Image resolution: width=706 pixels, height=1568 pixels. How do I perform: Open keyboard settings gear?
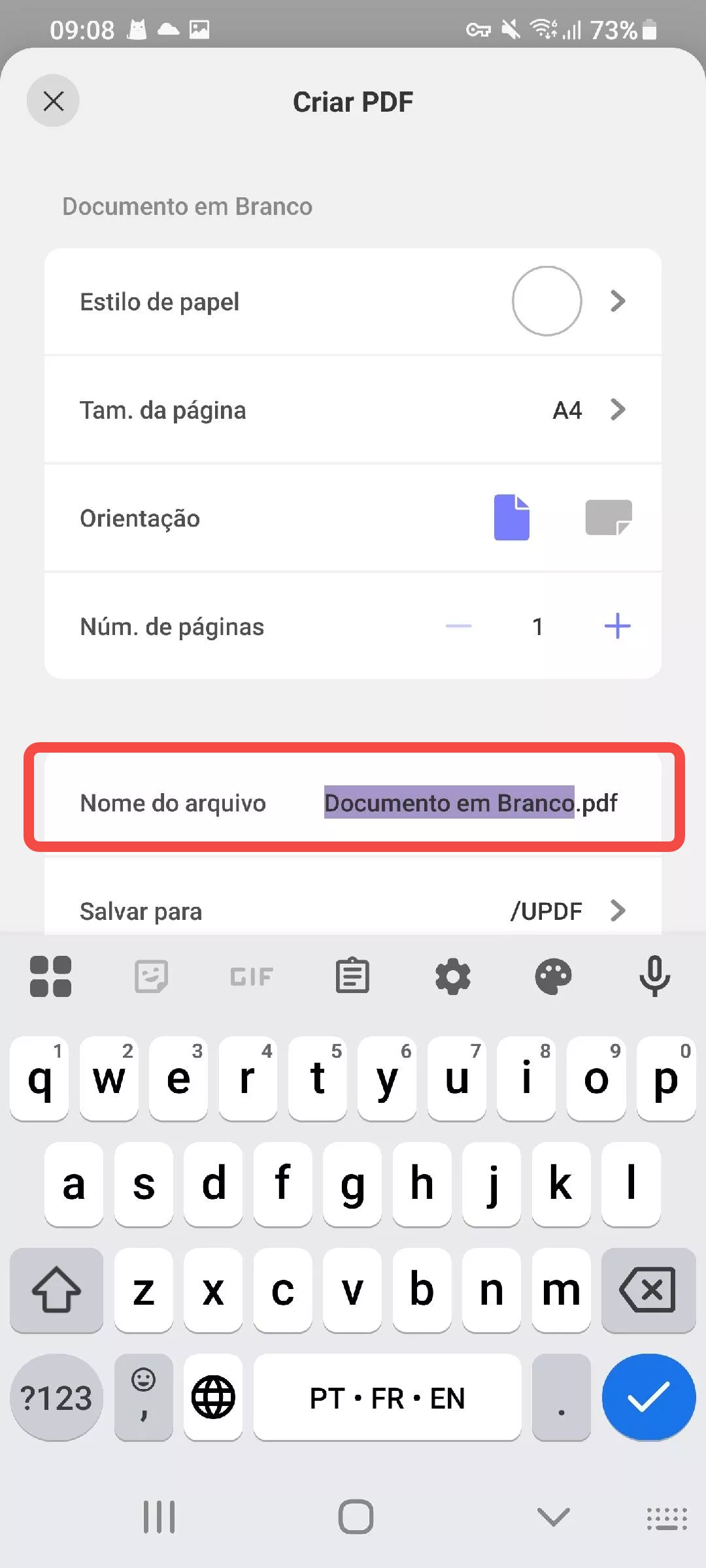tap(453, 977)
